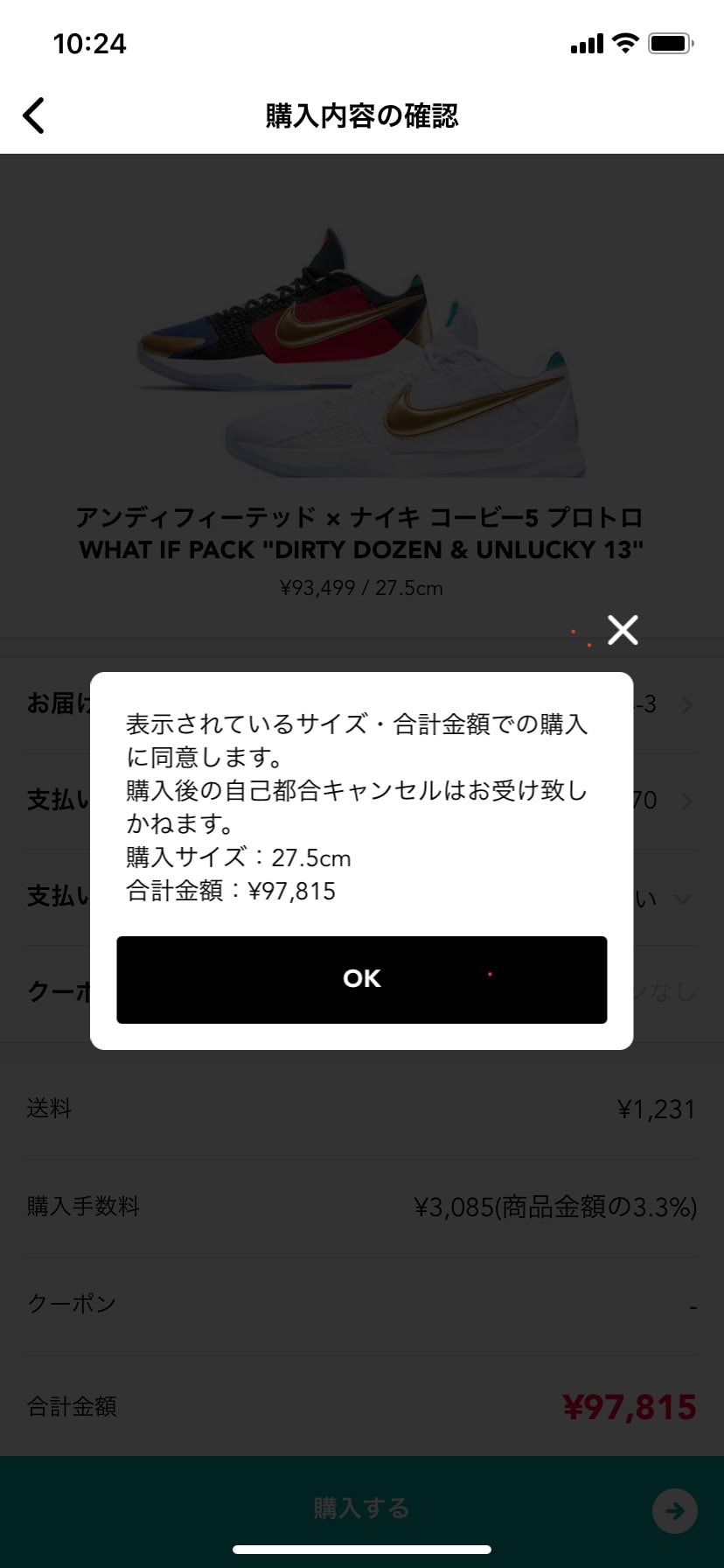Screen dimensions: 724x1568
Task: Tap the 購入手数料 purchase fee line
Action: (83, 1206)
